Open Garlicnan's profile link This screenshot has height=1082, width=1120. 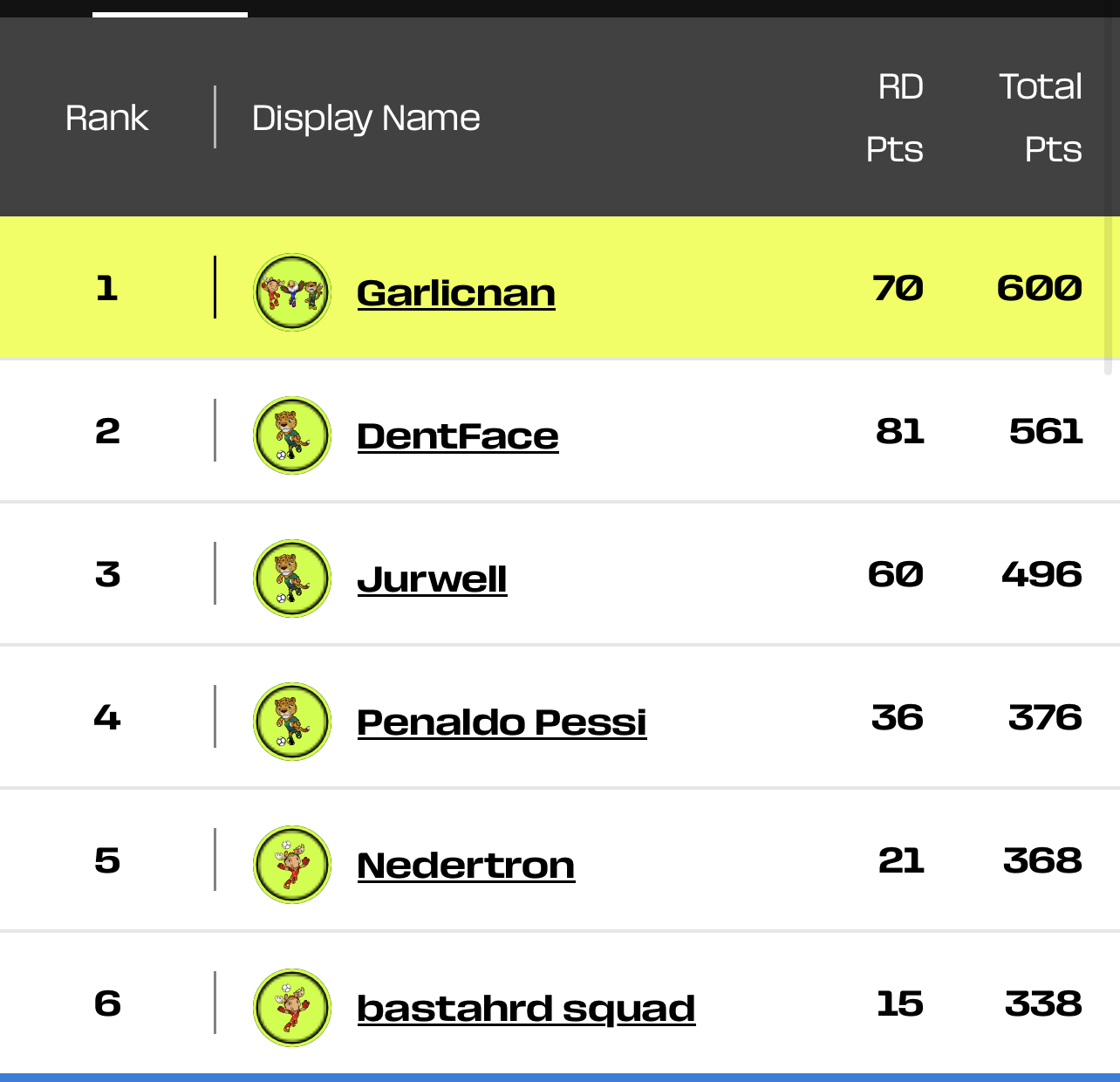pyautogui.click(x=456, y=293)
